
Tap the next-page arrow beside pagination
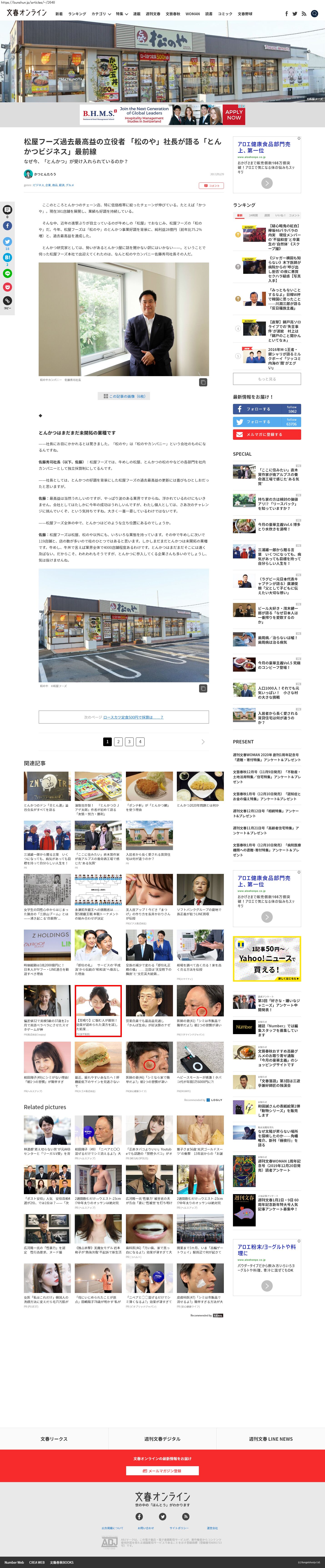coord(203,741)
